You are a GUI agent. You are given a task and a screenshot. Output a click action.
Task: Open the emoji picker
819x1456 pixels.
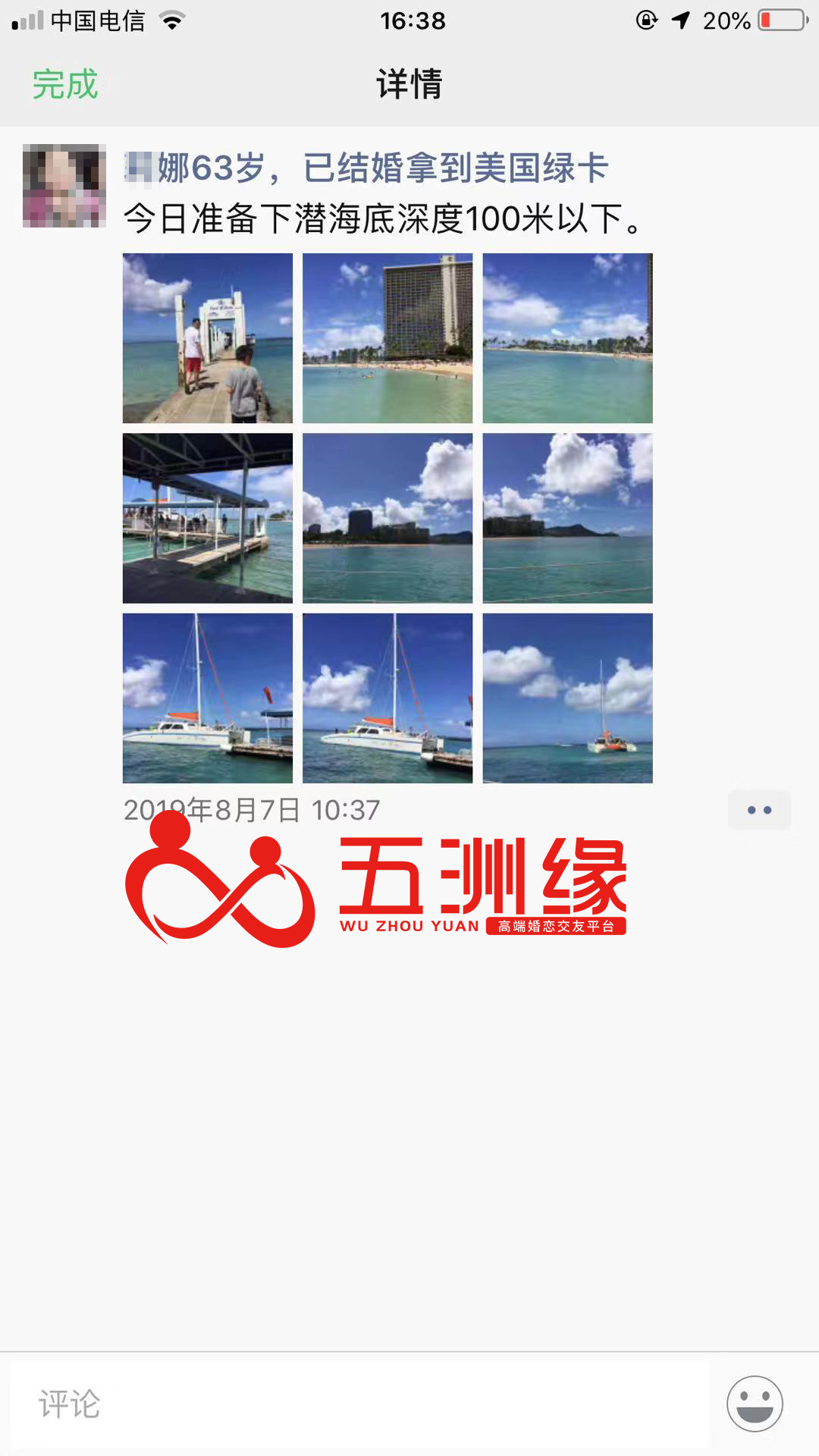coord(755,1404)
